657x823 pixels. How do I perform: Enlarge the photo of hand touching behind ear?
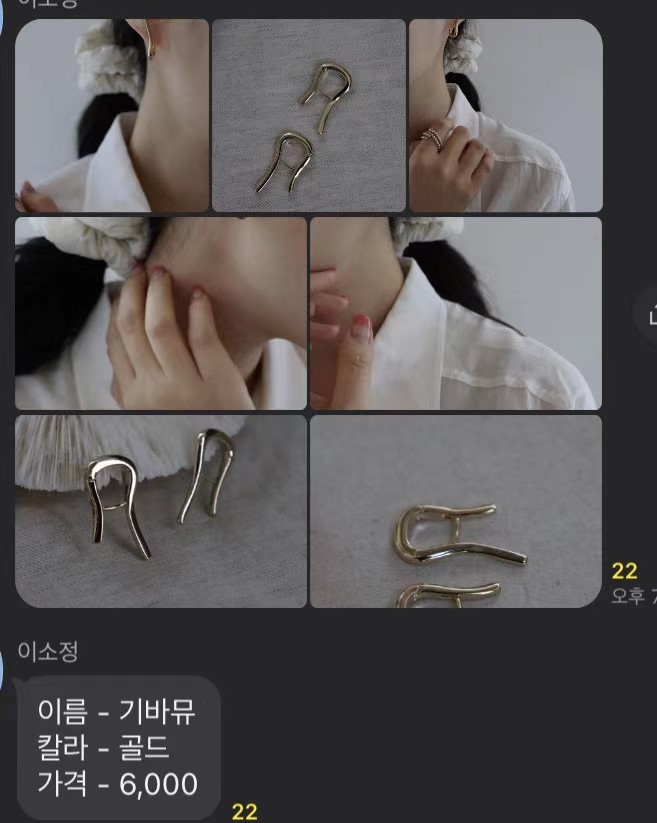[160, 313]
